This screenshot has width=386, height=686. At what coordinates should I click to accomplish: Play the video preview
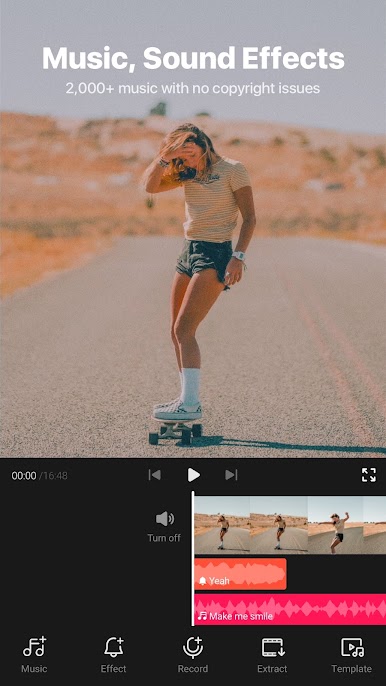pyautogui.click(x=193, y=475)
